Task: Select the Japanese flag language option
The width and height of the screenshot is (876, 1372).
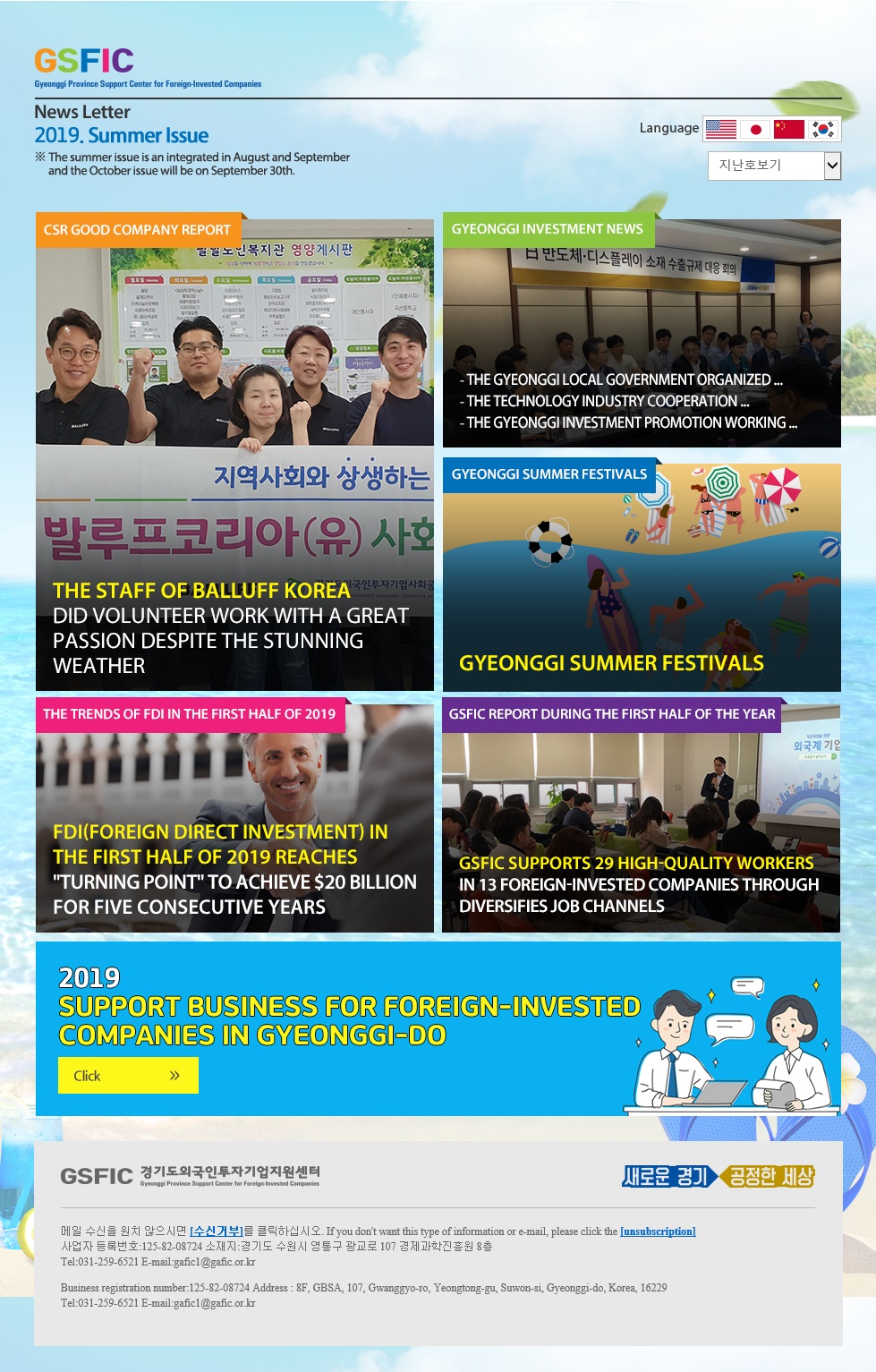Action: (755, 129)
